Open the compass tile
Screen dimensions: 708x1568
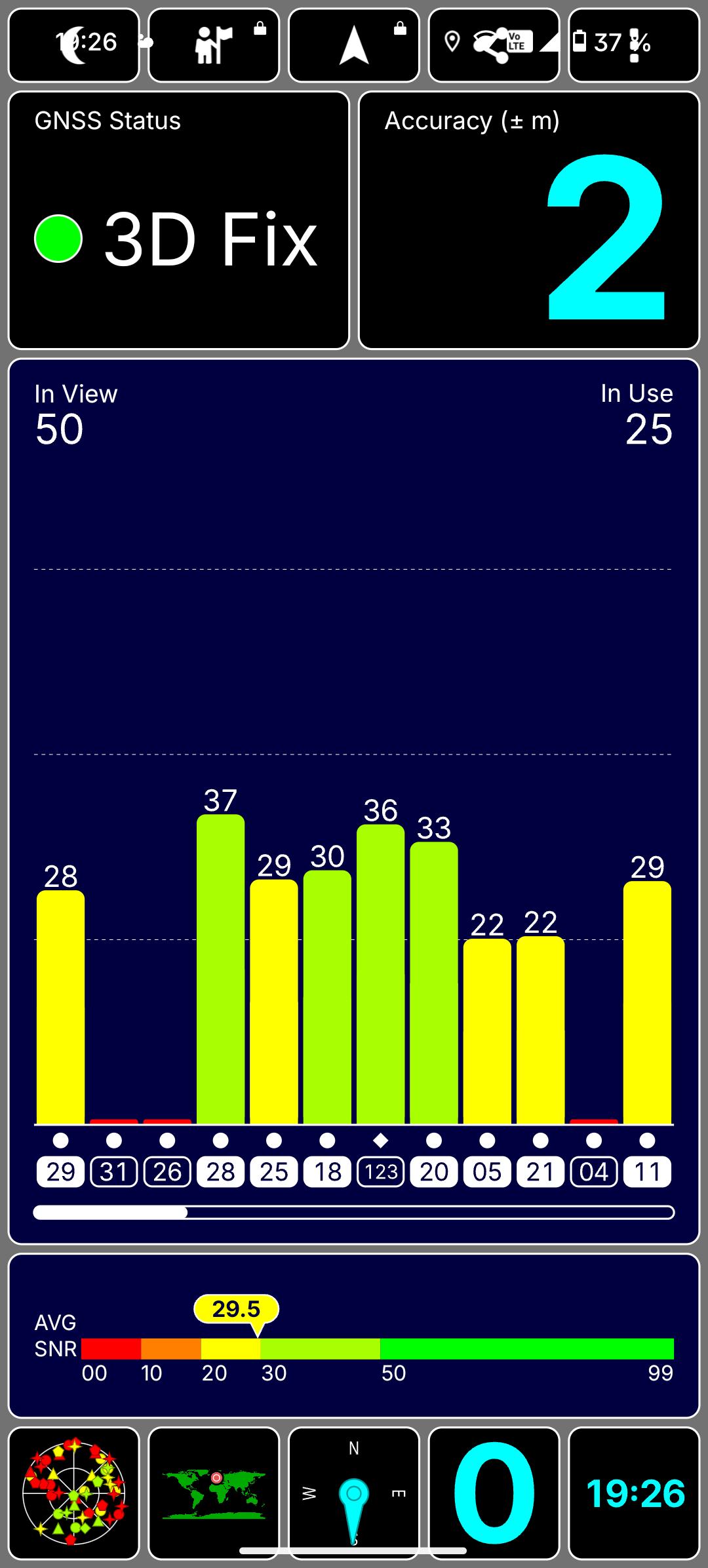(x=354, y=1493)
